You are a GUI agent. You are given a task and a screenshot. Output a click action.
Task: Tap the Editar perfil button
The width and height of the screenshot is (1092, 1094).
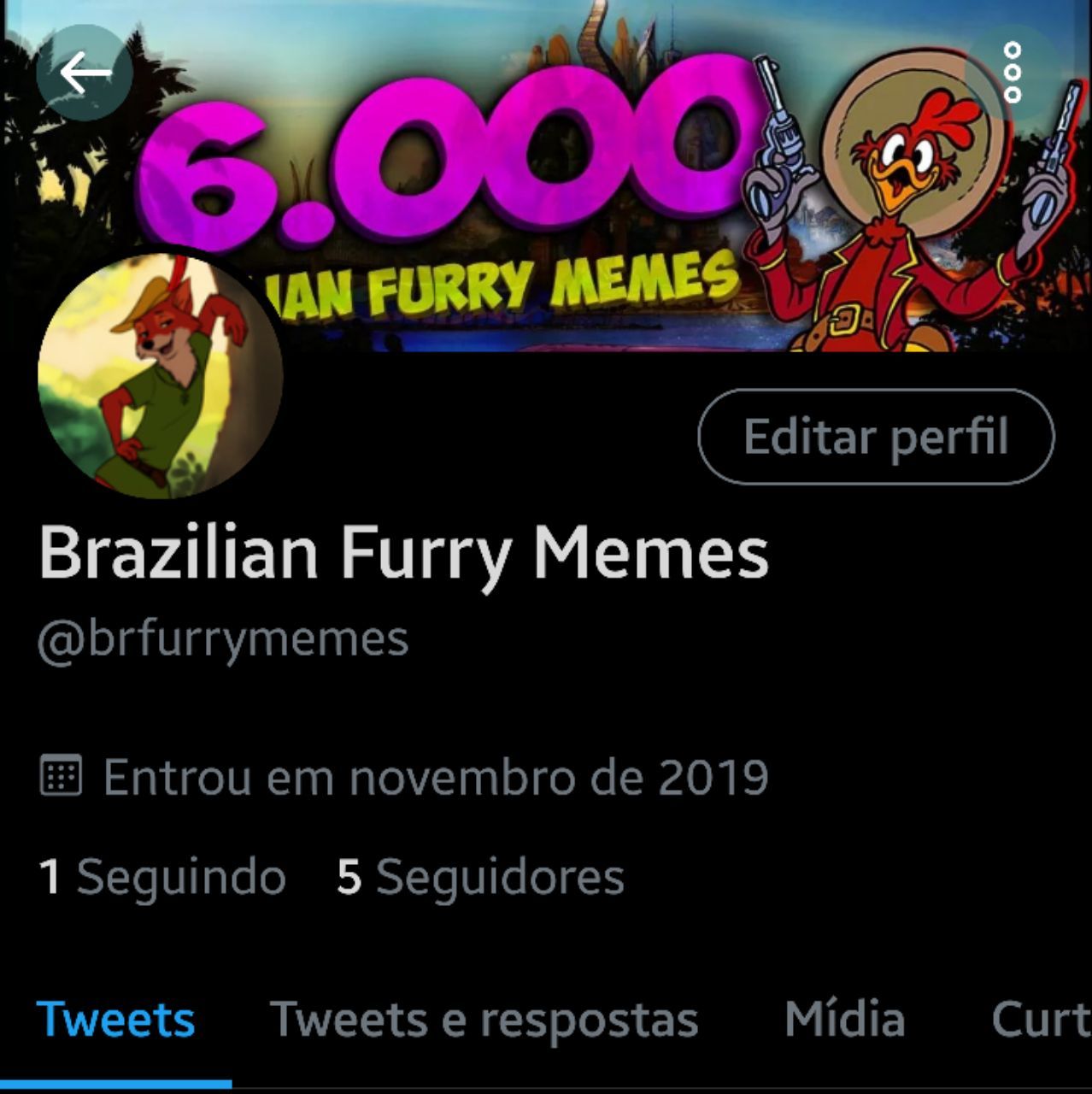click(876, 437)
